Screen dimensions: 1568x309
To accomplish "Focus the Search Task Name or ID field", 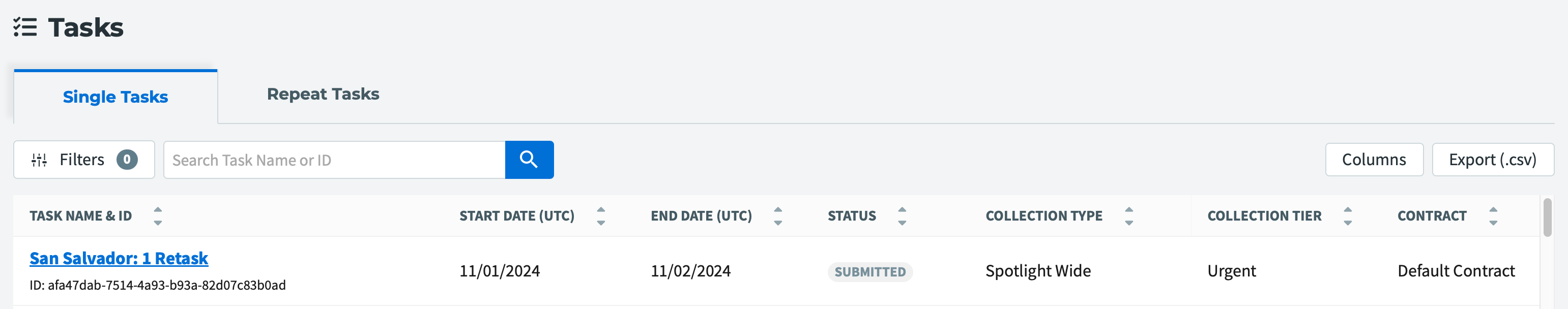I will tap(334, 160).
